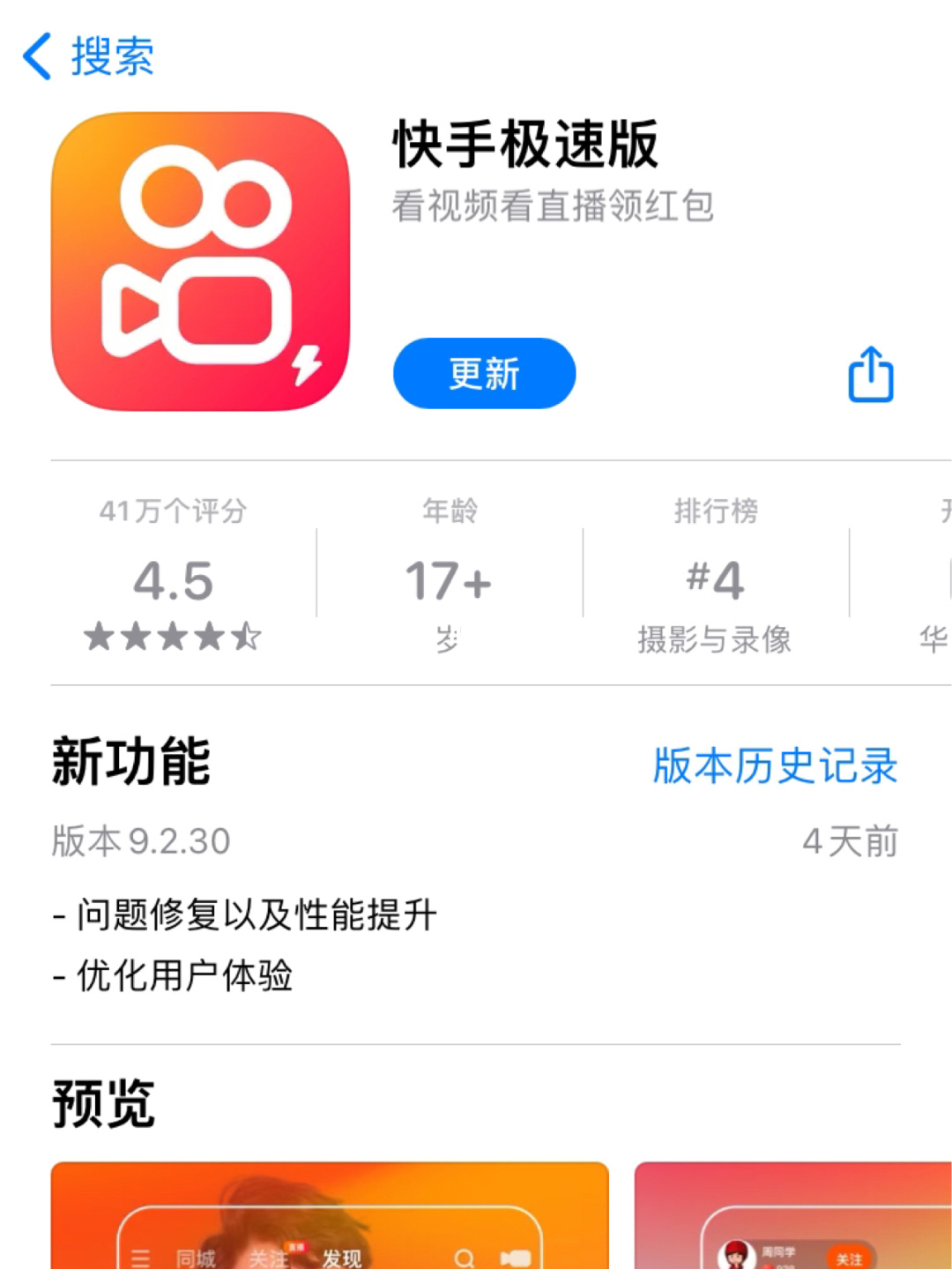Tap the 更新 button to update the app
952x1269 pixels.
click(484, 373)
